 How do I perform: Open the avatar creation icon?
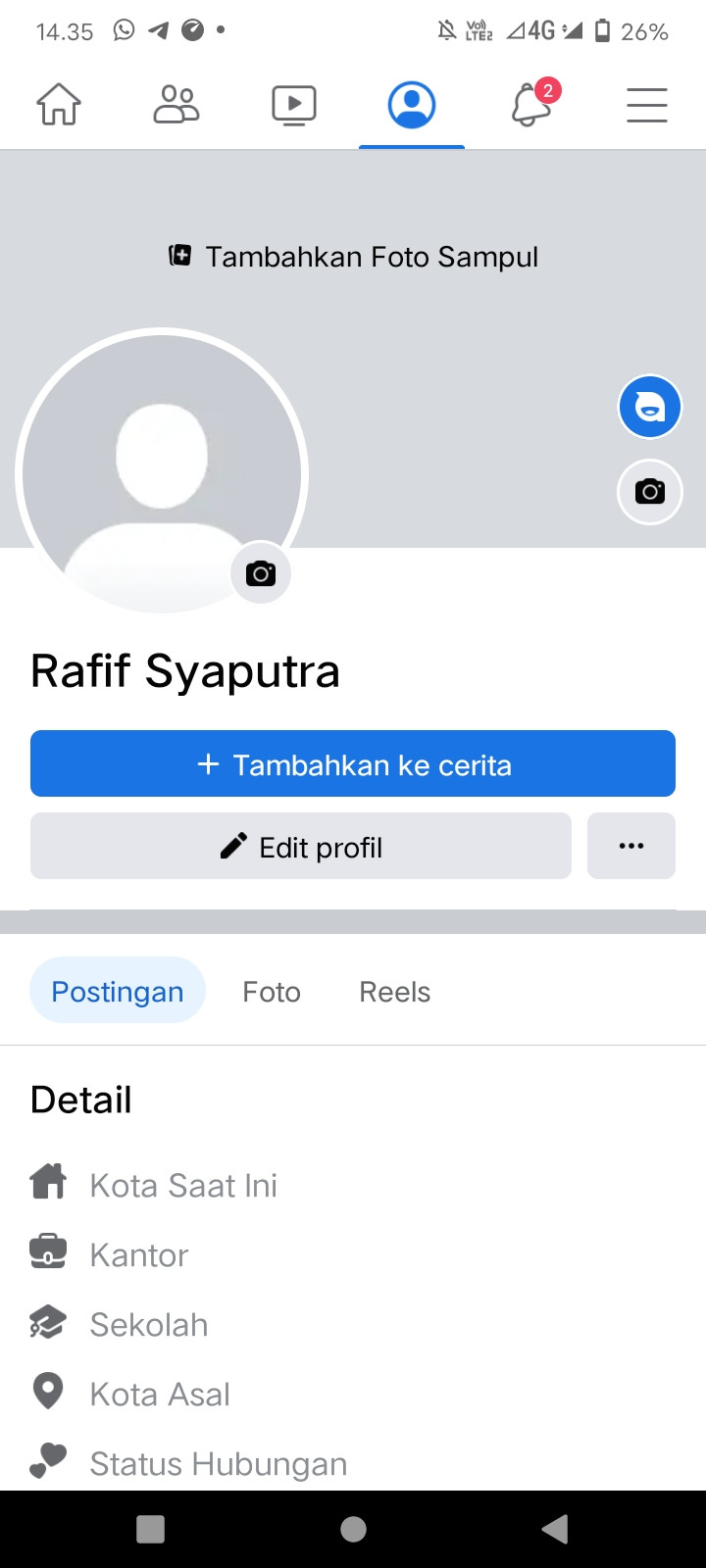pyautogui.click(x=649, y=407)
